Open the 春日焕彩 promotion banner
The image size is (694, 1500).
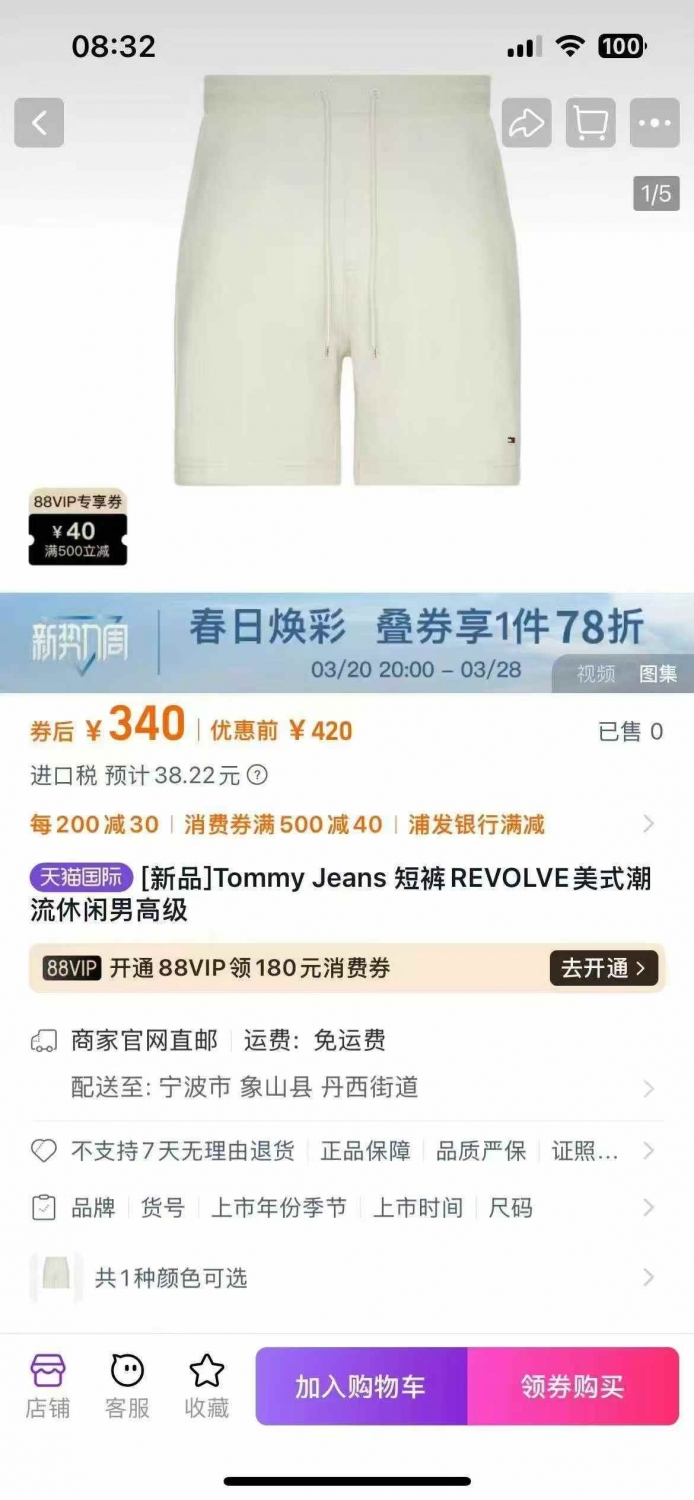point(347,642)
